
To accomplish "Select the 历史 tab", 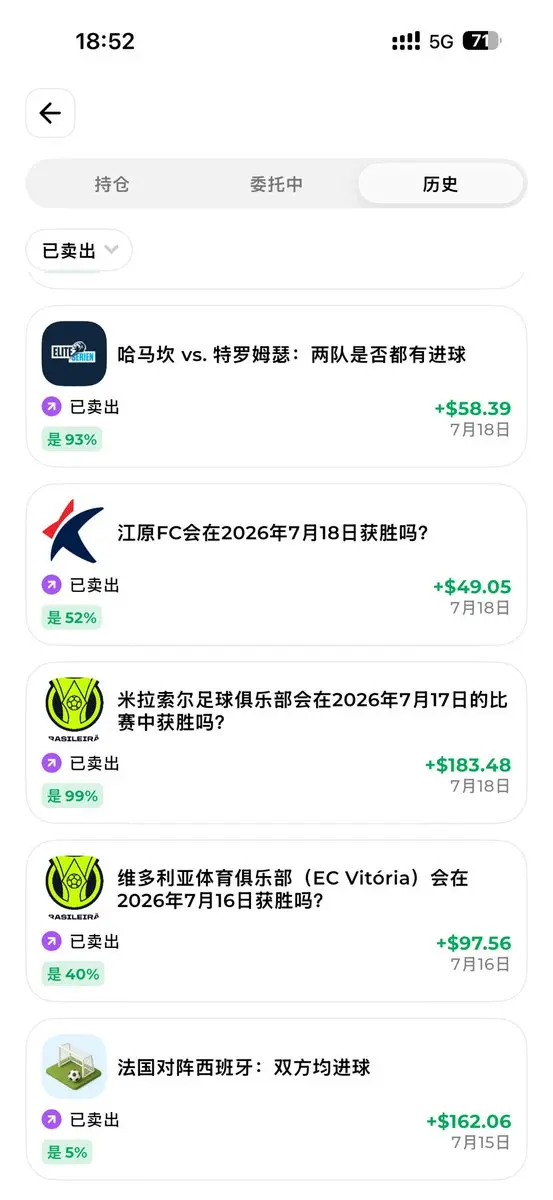I will pyautogui.click(x=440, y=185).
